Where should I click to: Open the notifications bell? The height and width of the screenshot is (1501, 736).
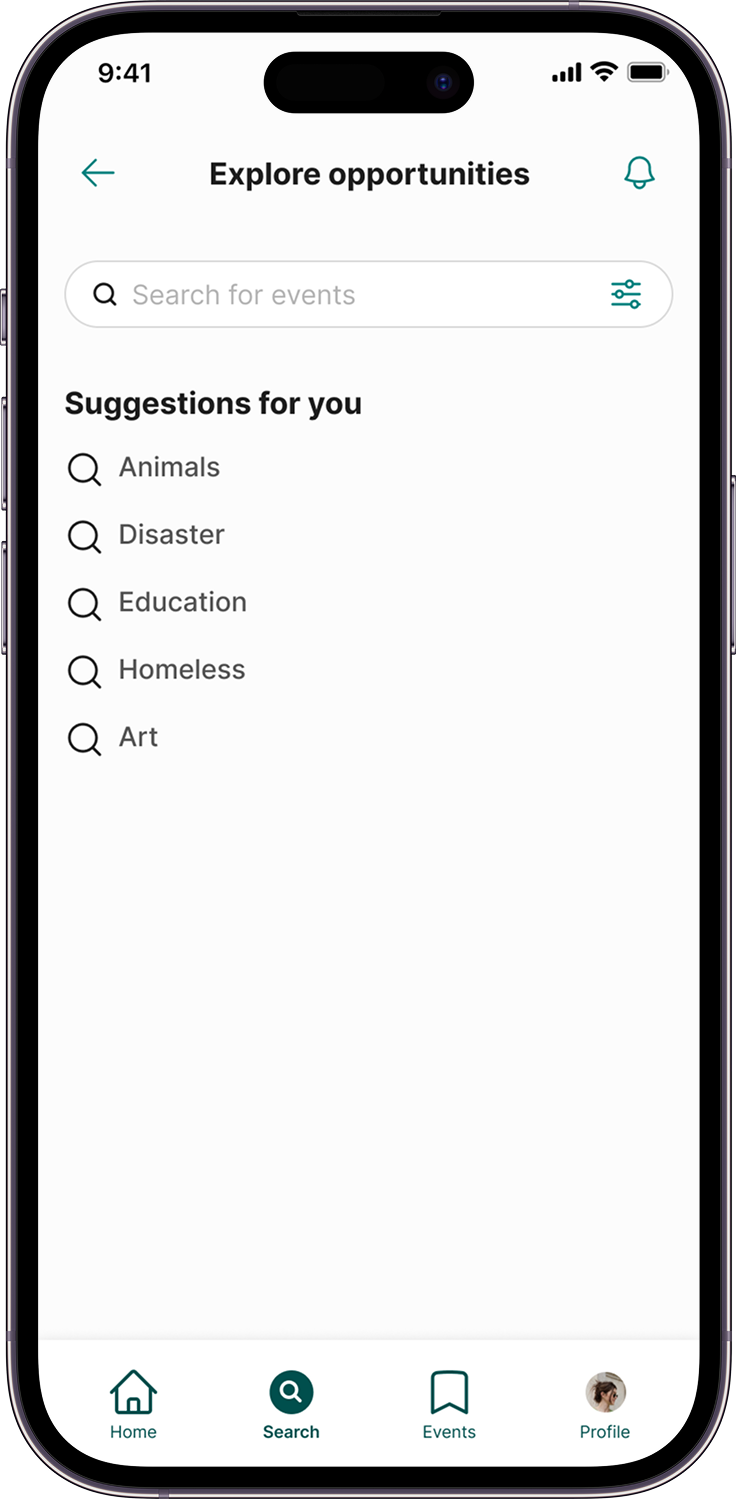(639, 173)
